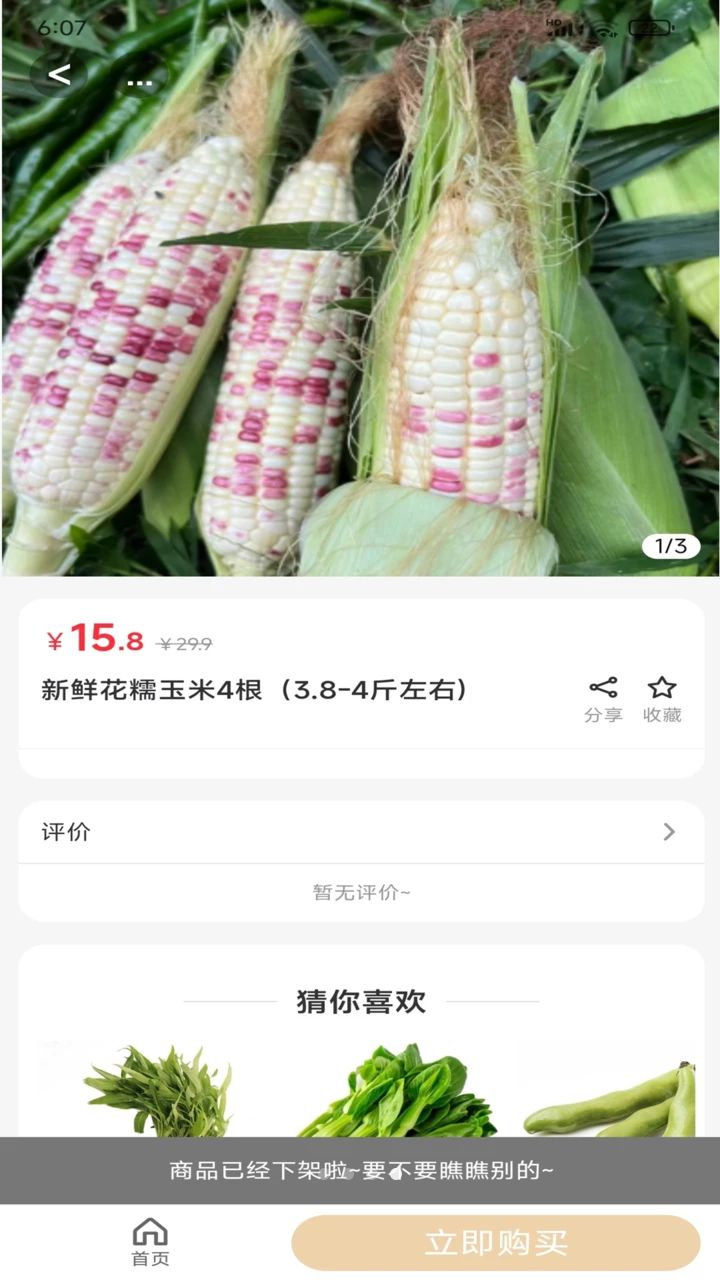The height and width of the screenshot is (1280, 720).
Task: Share this corn product via 分享
Action: coord(603,699)
